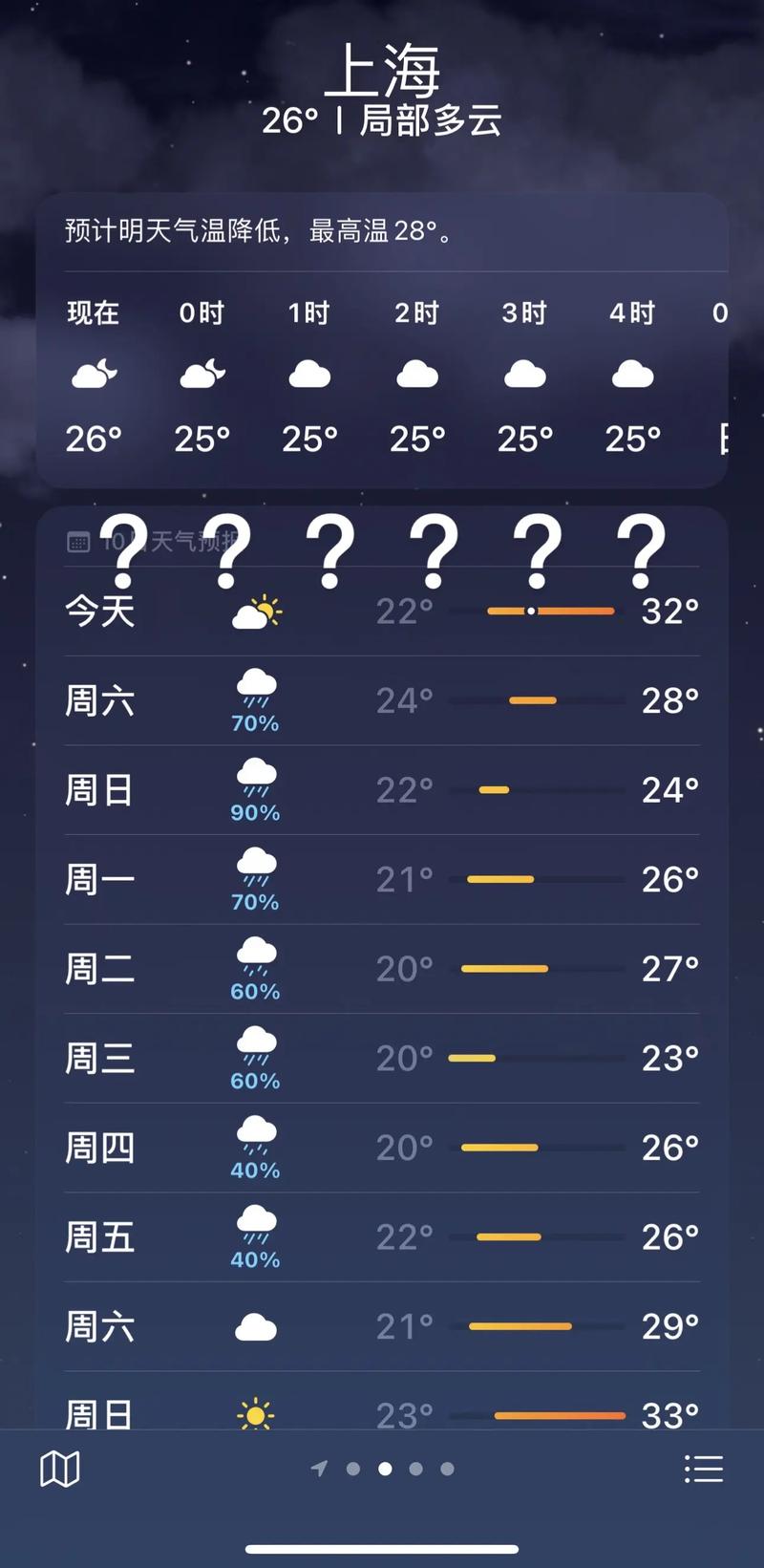This screenshot has width=764, height=1568.
Task: Select the 周三 forecast row
Action: point(382,1058)
